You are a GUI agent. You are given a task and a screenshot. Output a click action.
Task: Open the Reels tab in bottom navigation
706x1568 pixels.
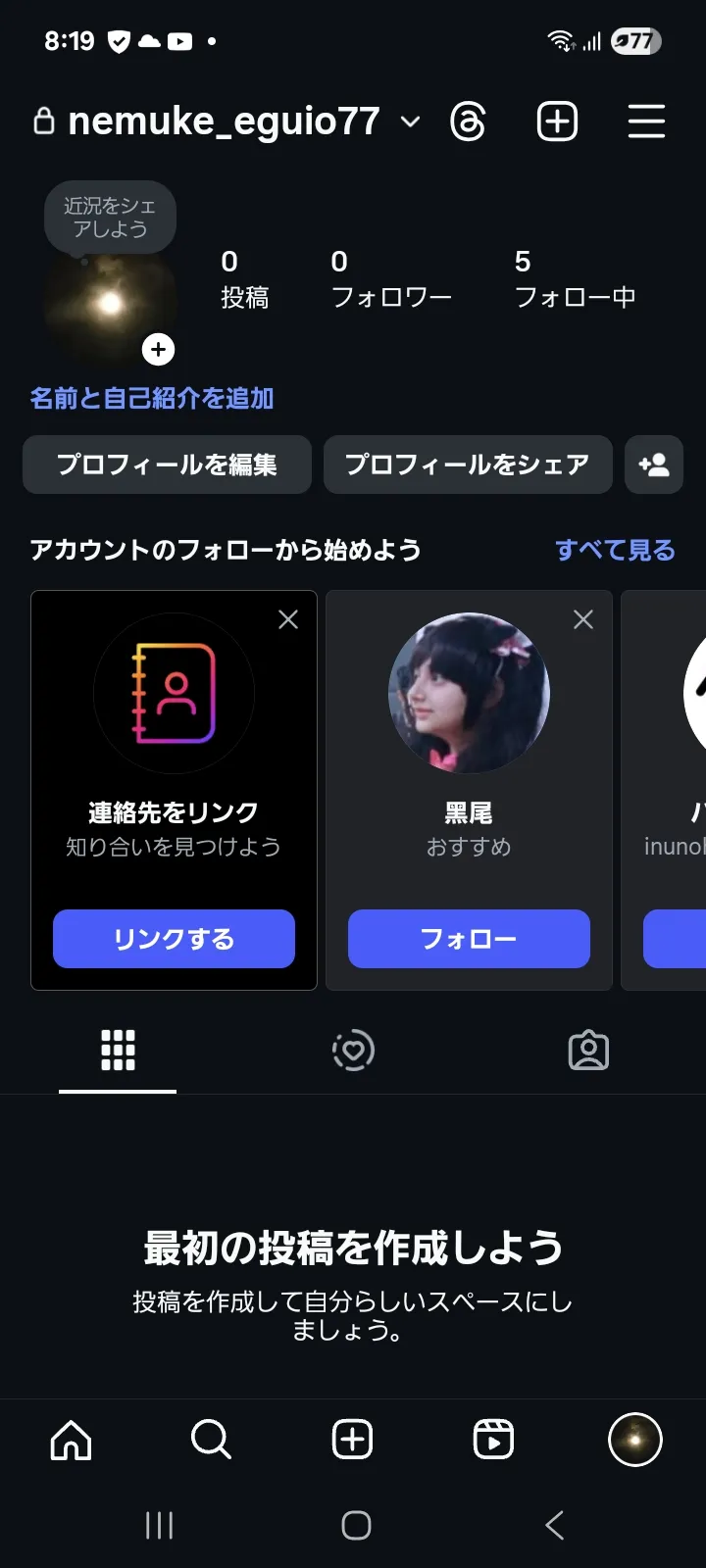coord(493,1440)
